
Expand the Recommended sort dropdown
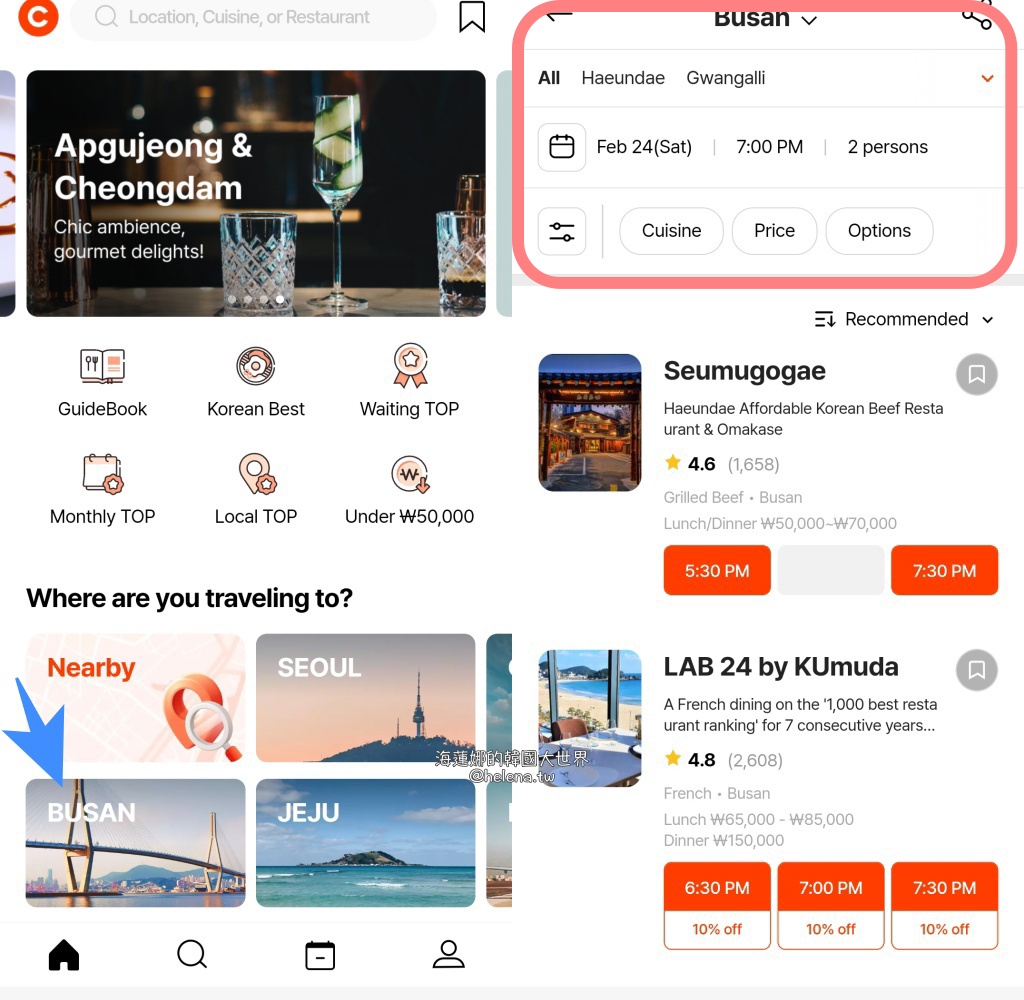[x=905, y=319]
